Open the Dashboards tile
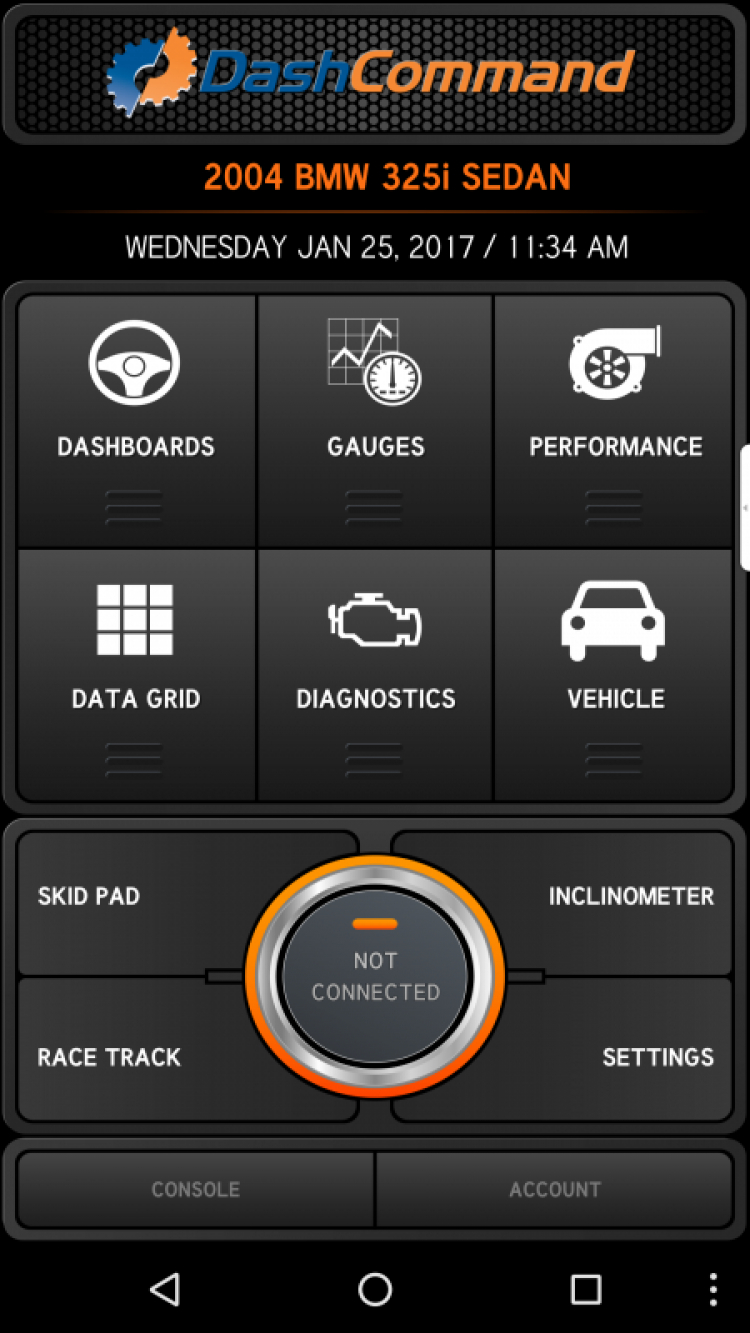The width and height of the screenshot is (750, 1333). (136, 420)
